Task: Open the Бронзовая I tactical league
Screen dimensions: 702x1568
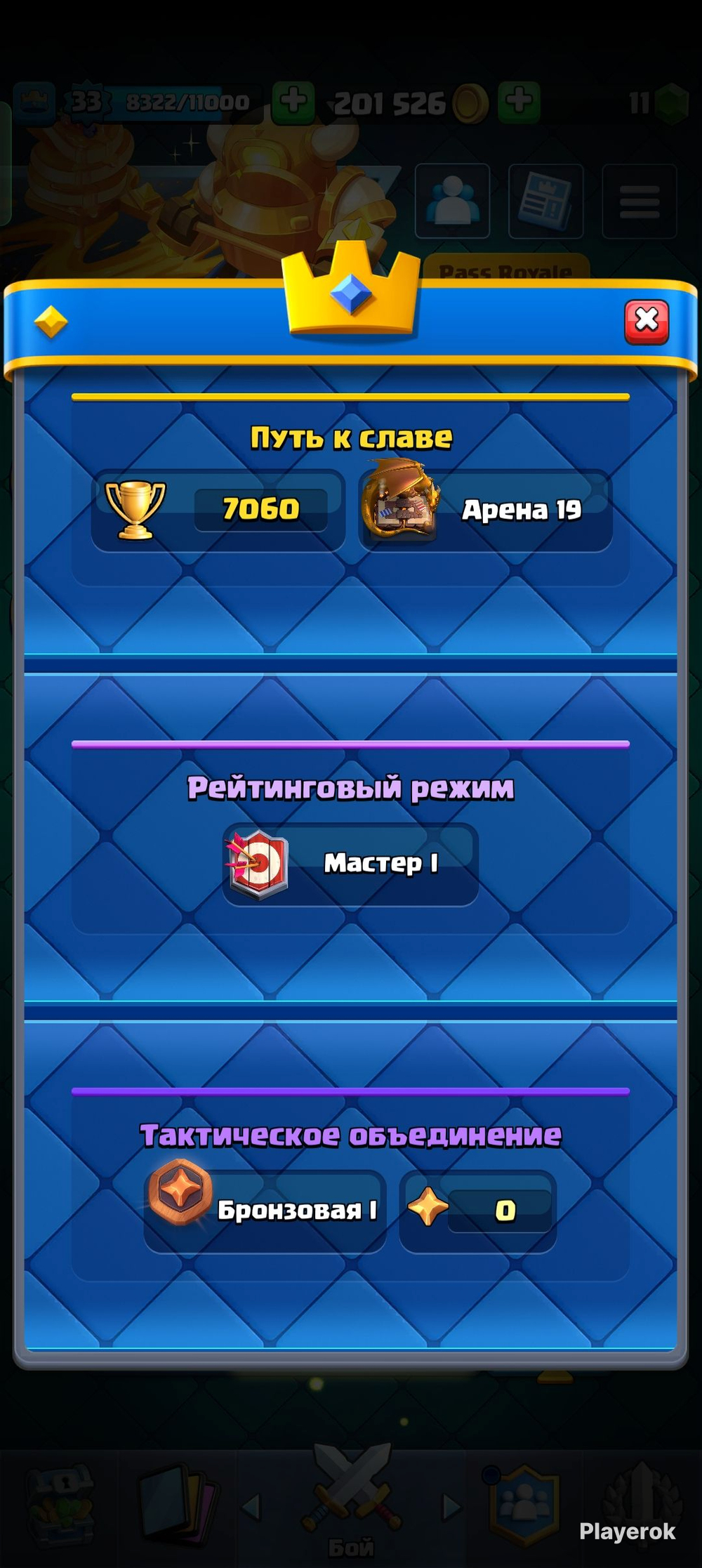Action: pos(265,1211)
